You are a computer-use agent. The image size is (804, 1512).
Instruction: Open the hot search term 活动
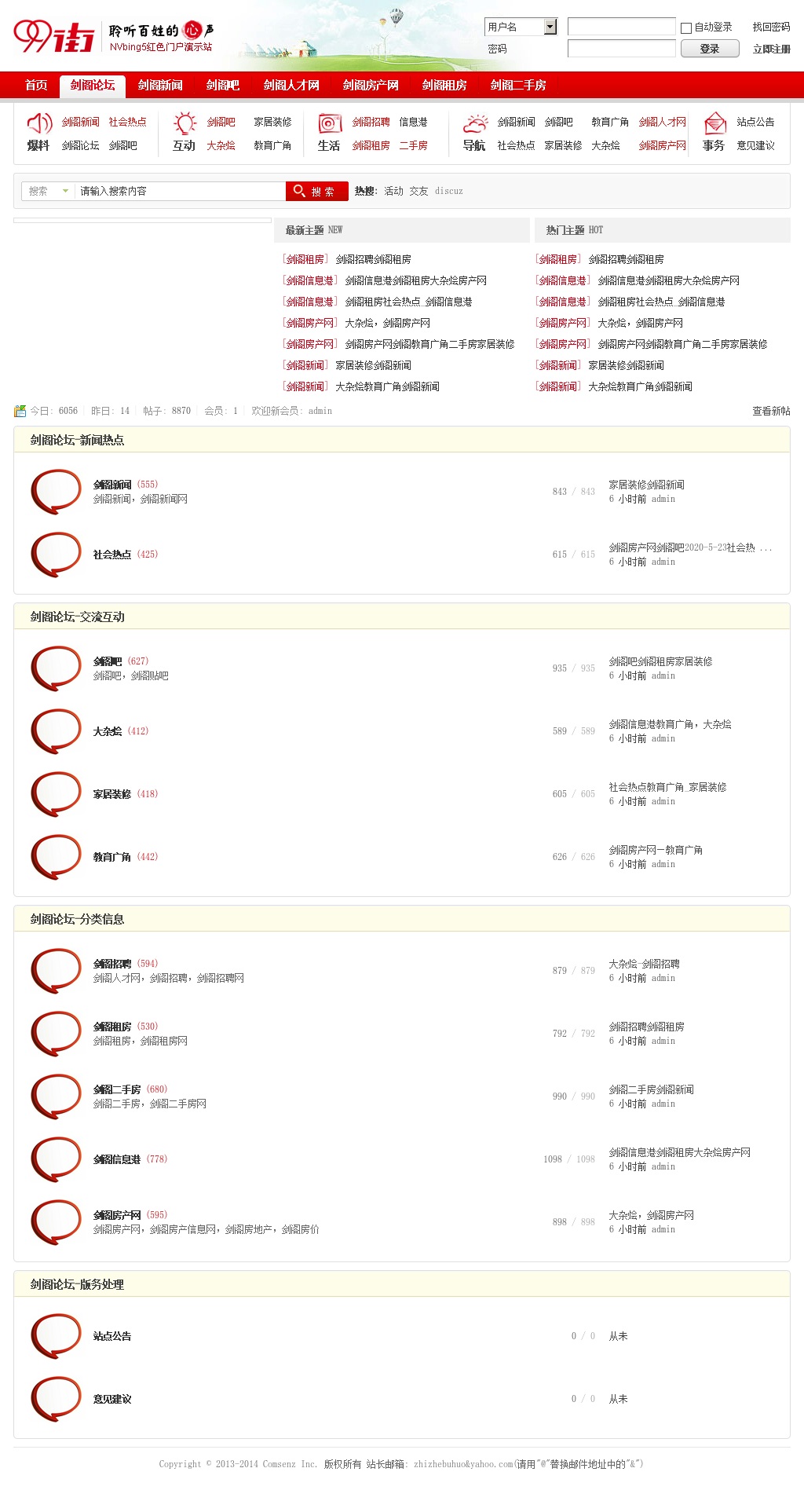(x=393, y=191)
